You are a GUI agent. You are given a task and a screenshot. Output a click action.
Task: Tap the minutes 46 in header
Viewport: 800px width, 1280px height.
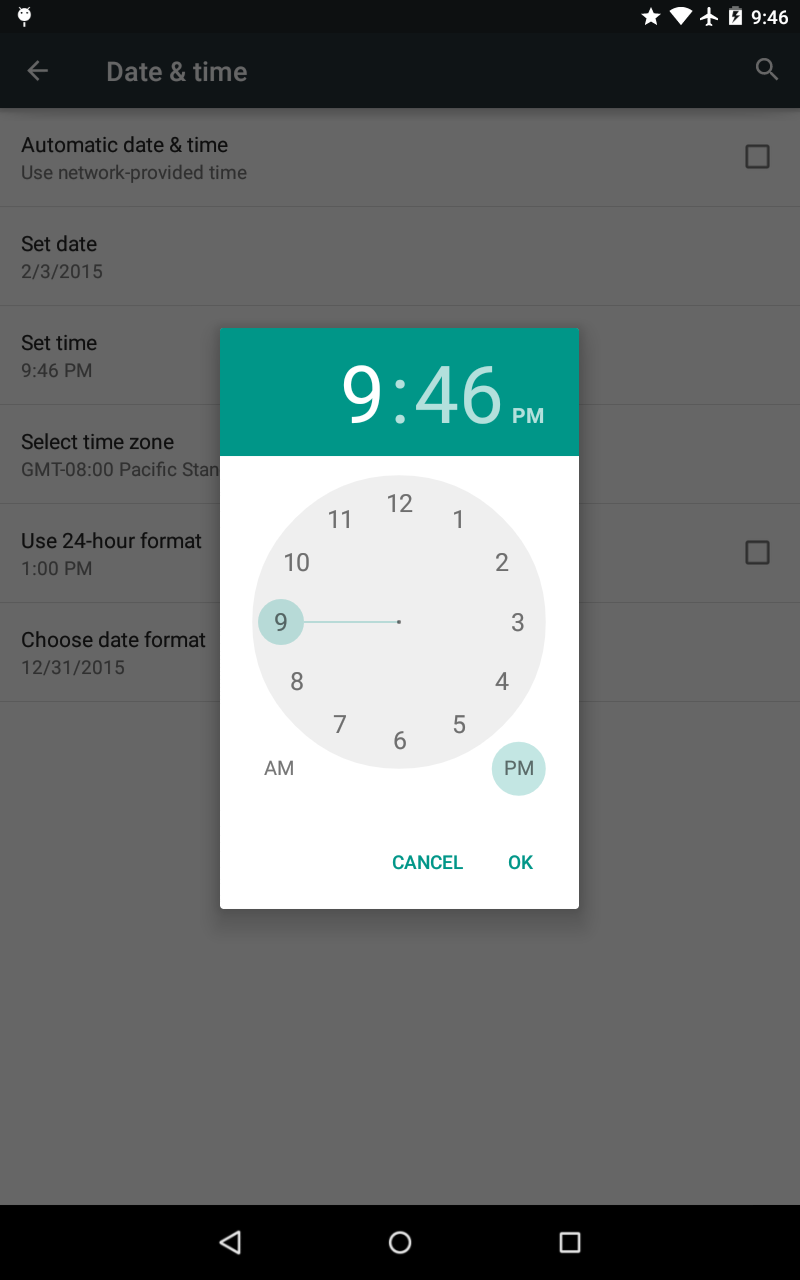pos(458,394)
